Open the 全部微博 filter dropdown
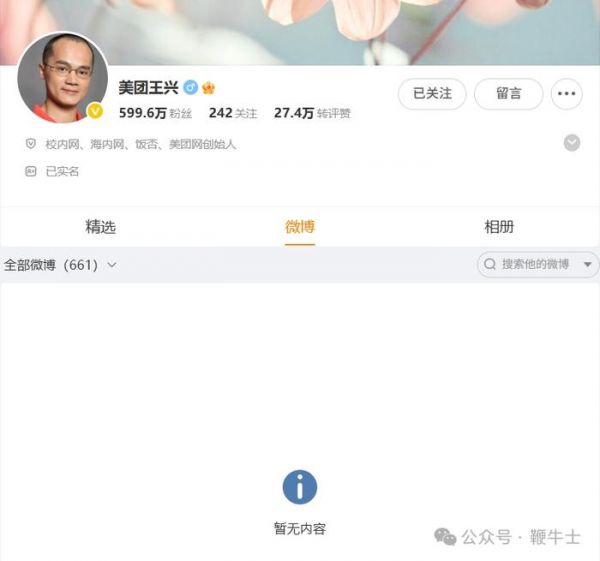Screen dimensions: 600x561 tap(60, 265)
